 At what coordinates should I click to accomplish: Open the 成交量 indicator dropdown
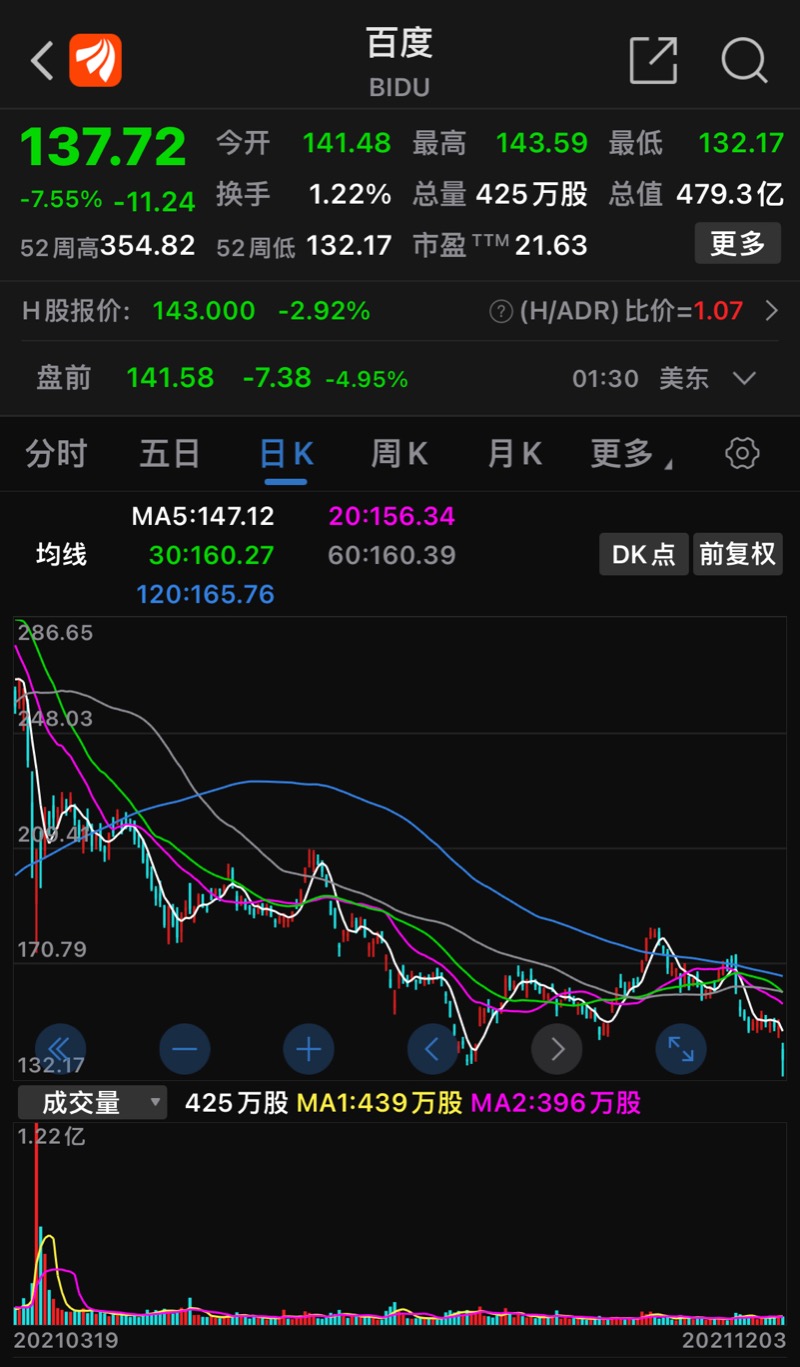tap(92, 1103)
